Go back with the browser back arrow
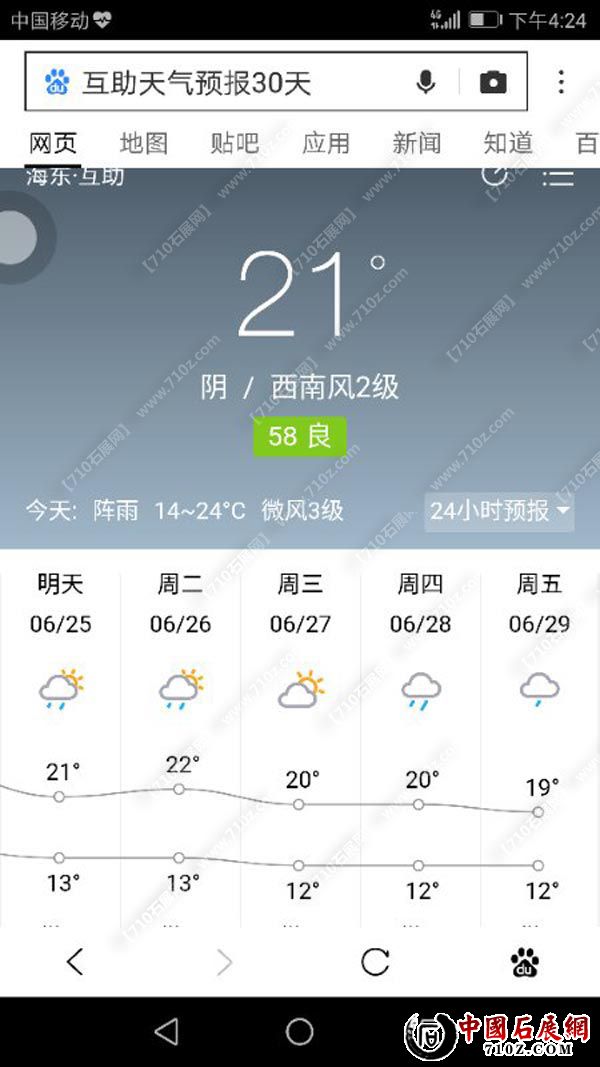The height and width of the screenshot is (1067, 600). point(75,962)
